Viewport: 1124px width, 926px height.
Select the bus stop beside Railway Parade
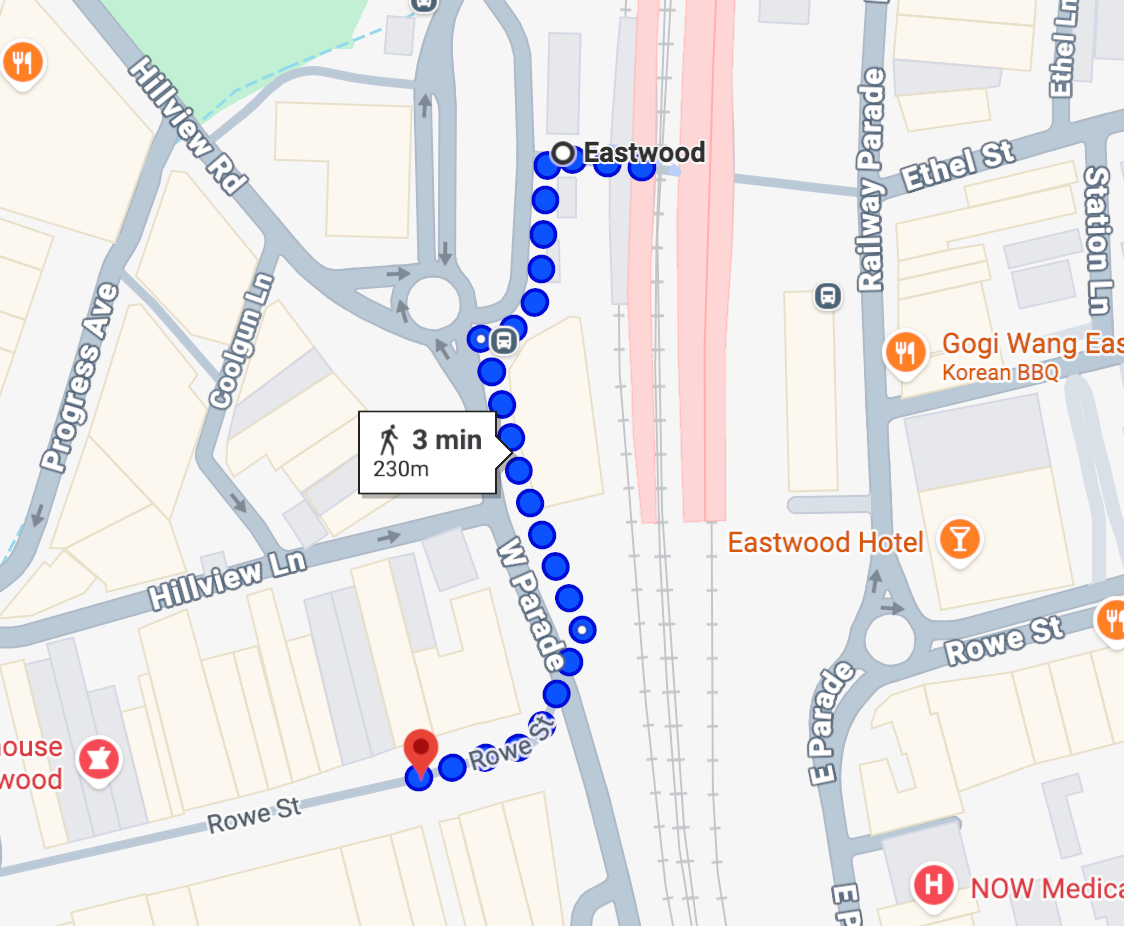click(827, 296)
